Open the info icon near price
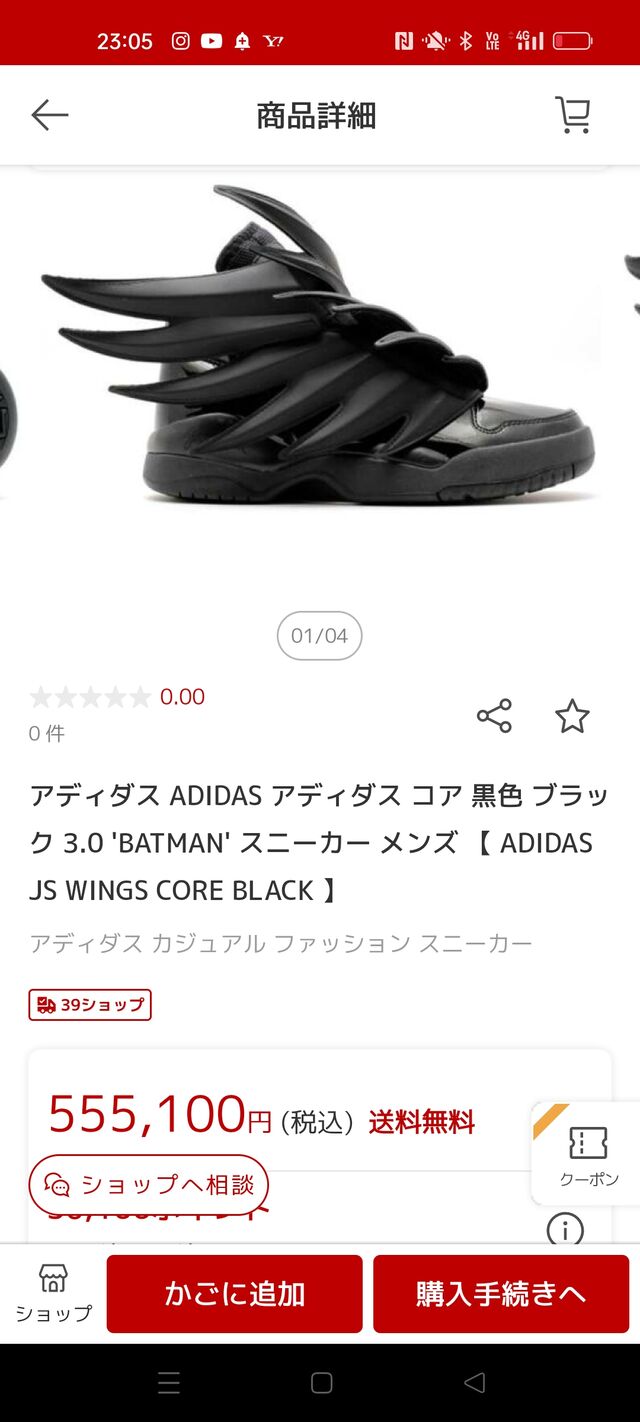 point(565,1228)
